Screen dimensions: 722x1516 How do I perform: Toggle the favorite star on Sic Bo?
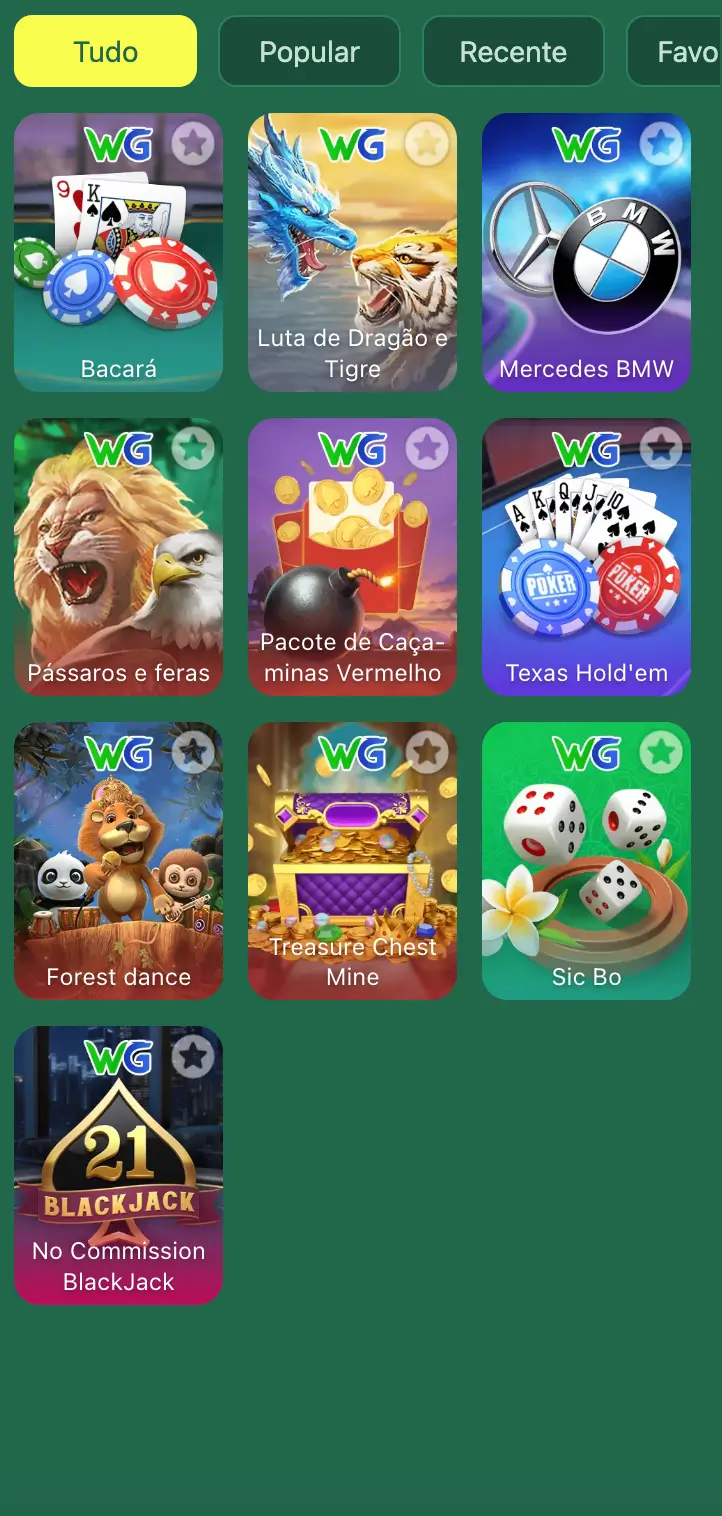tap(661, 753)
